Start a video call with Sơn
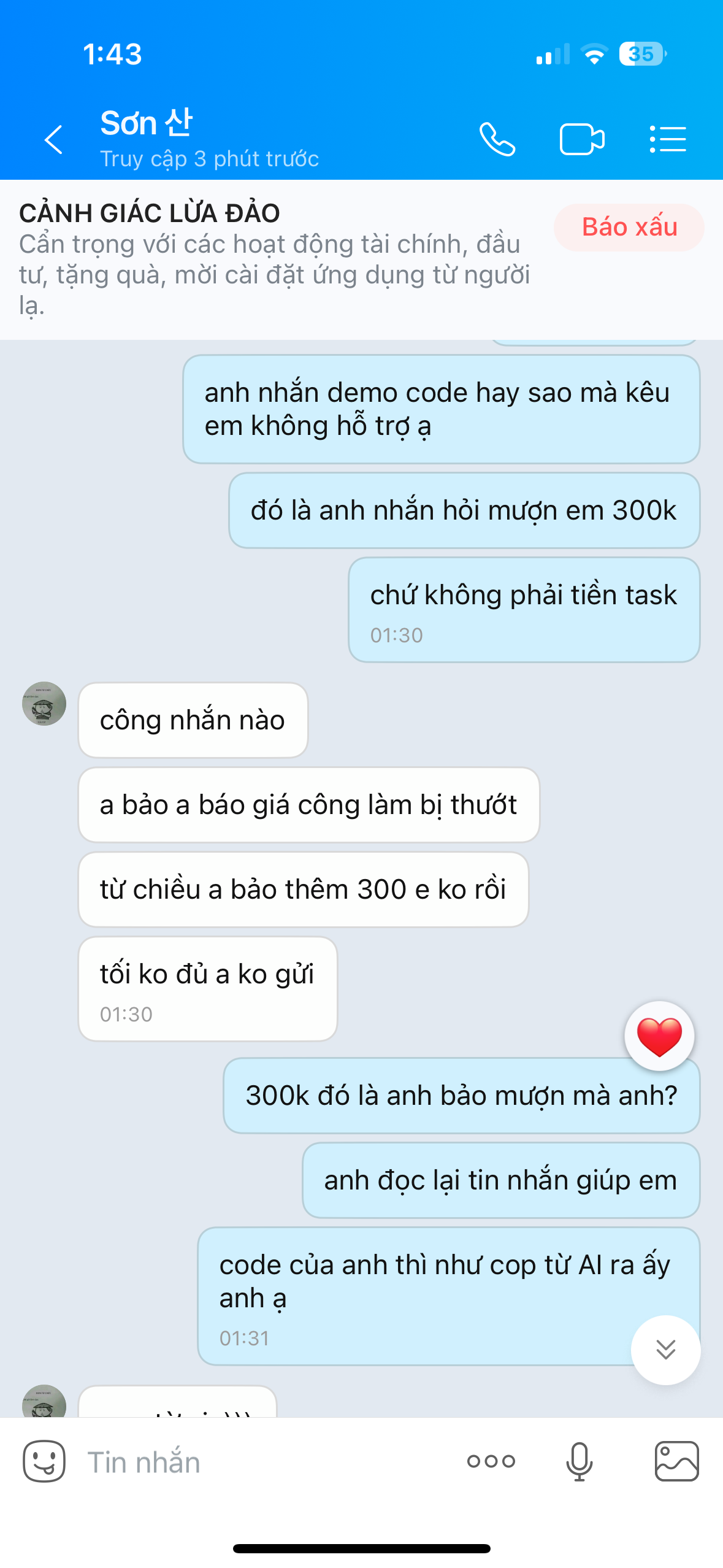The height and width of the screenshot is (1568, 723). [581, 139]
